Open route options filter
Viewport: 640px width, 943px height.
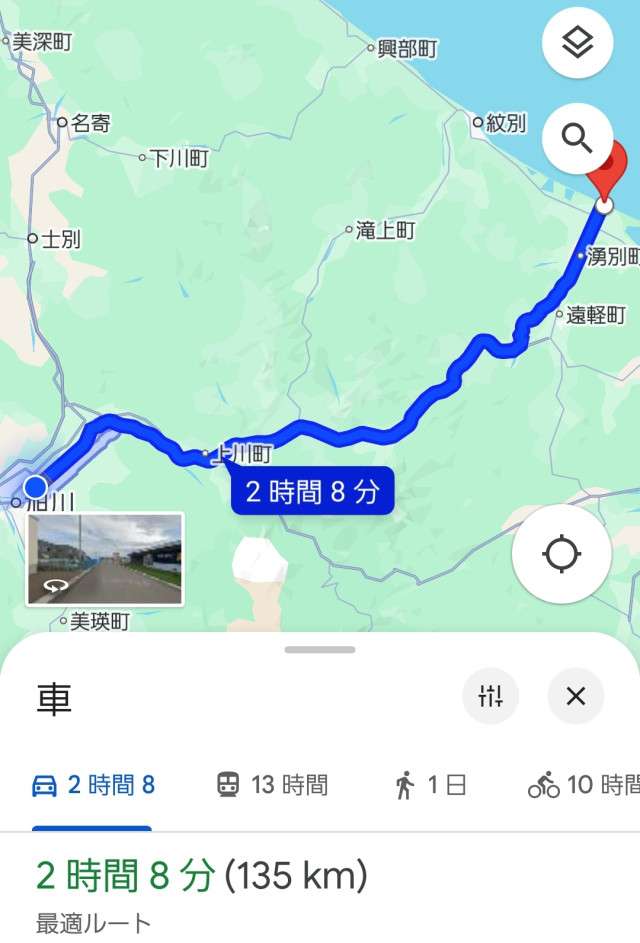pos(490,696)
